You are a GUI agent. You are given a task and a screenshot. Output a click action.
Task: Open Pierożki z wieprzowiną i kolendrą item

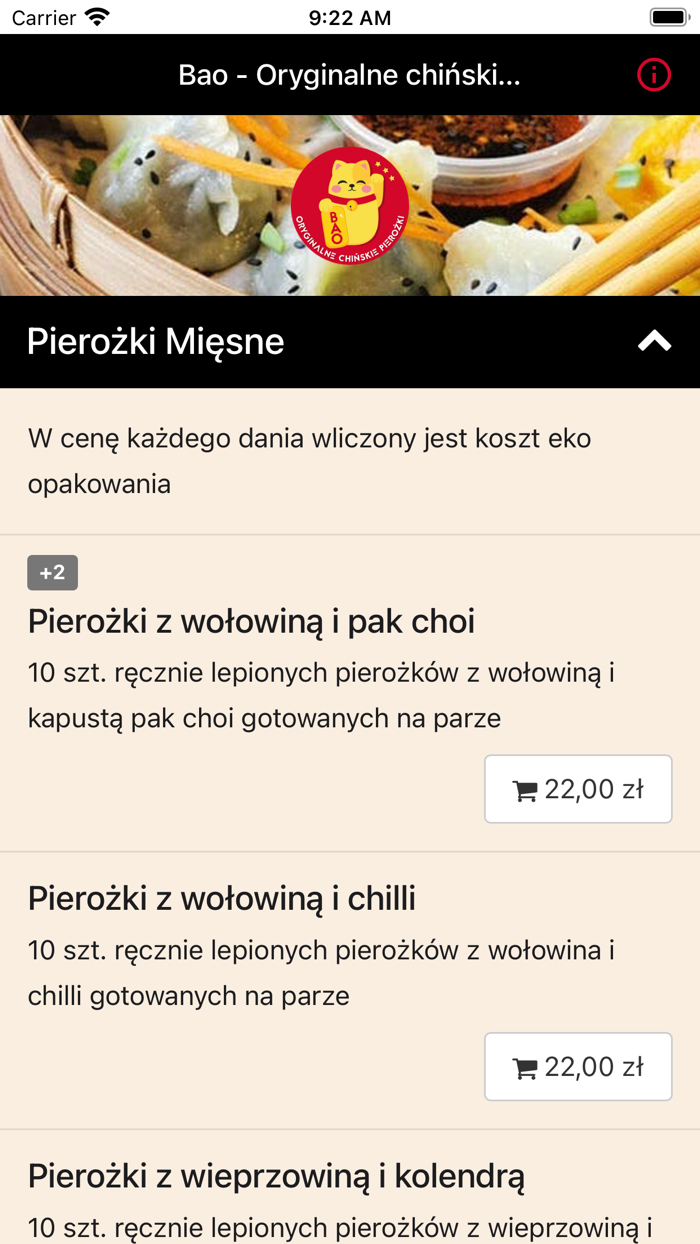point(276,1176)
